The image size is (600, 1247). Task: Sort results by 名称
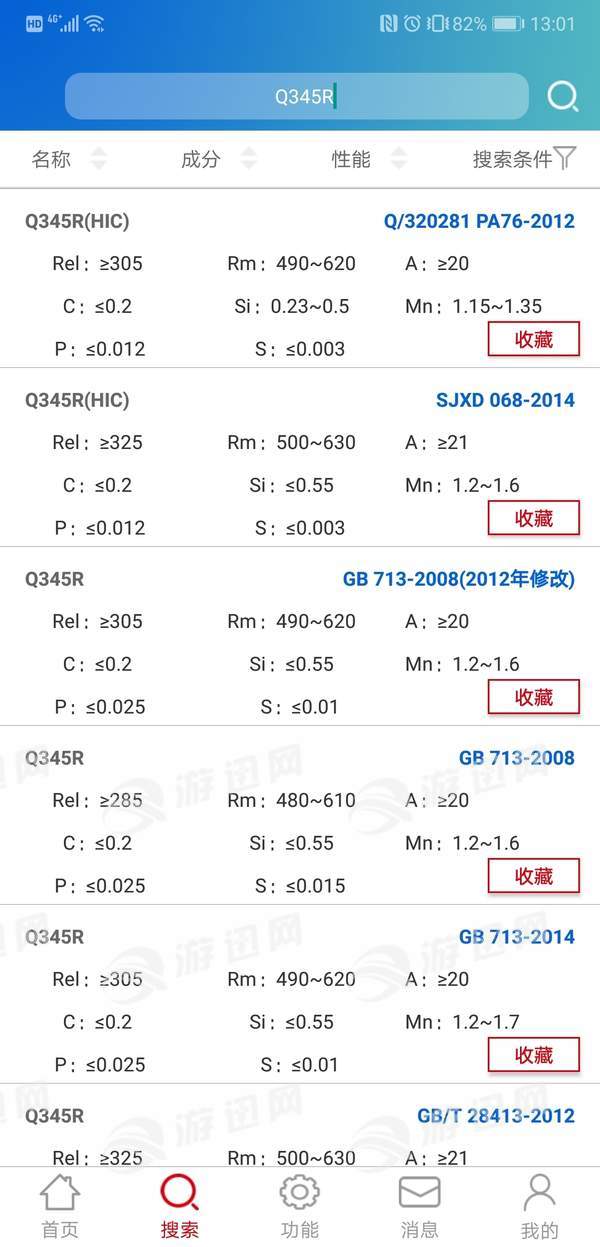click(x=68, y=159)
